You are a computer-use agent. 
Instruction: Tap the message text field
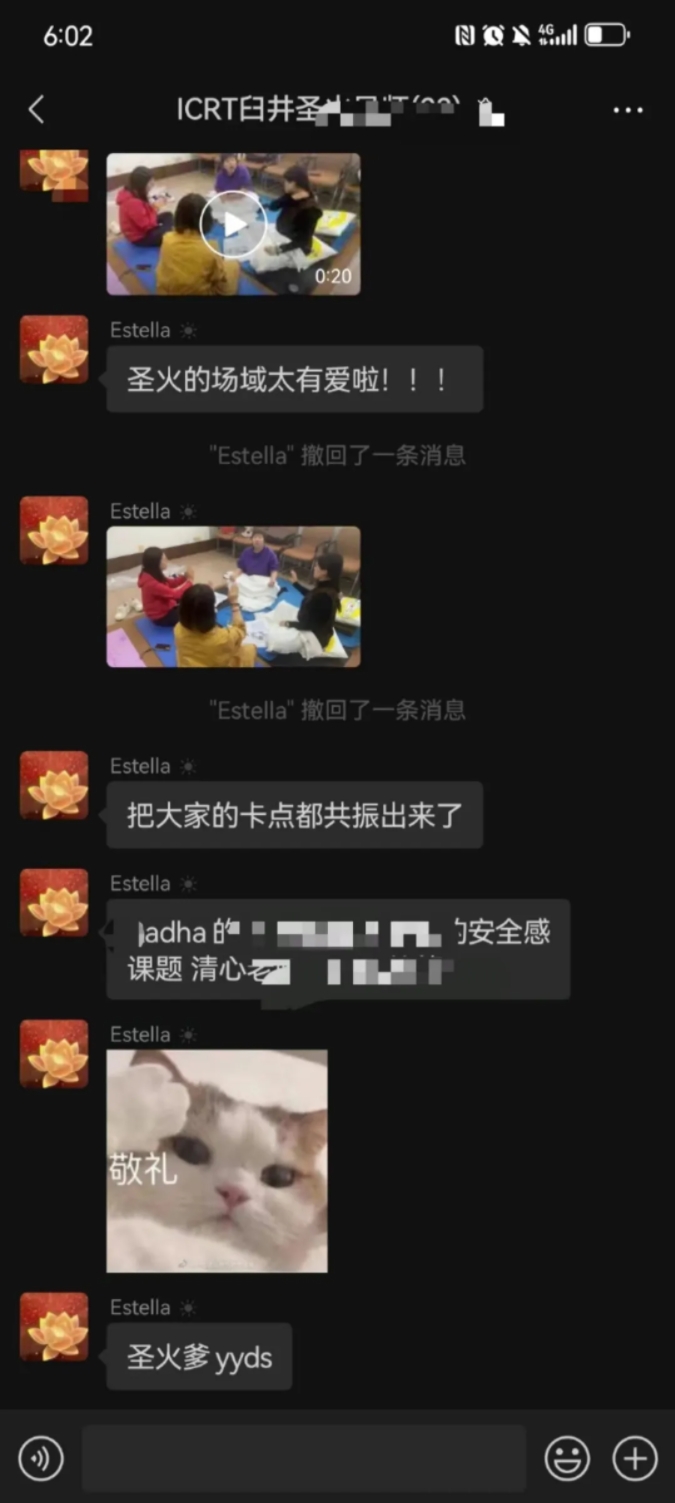pos(304,1458)
